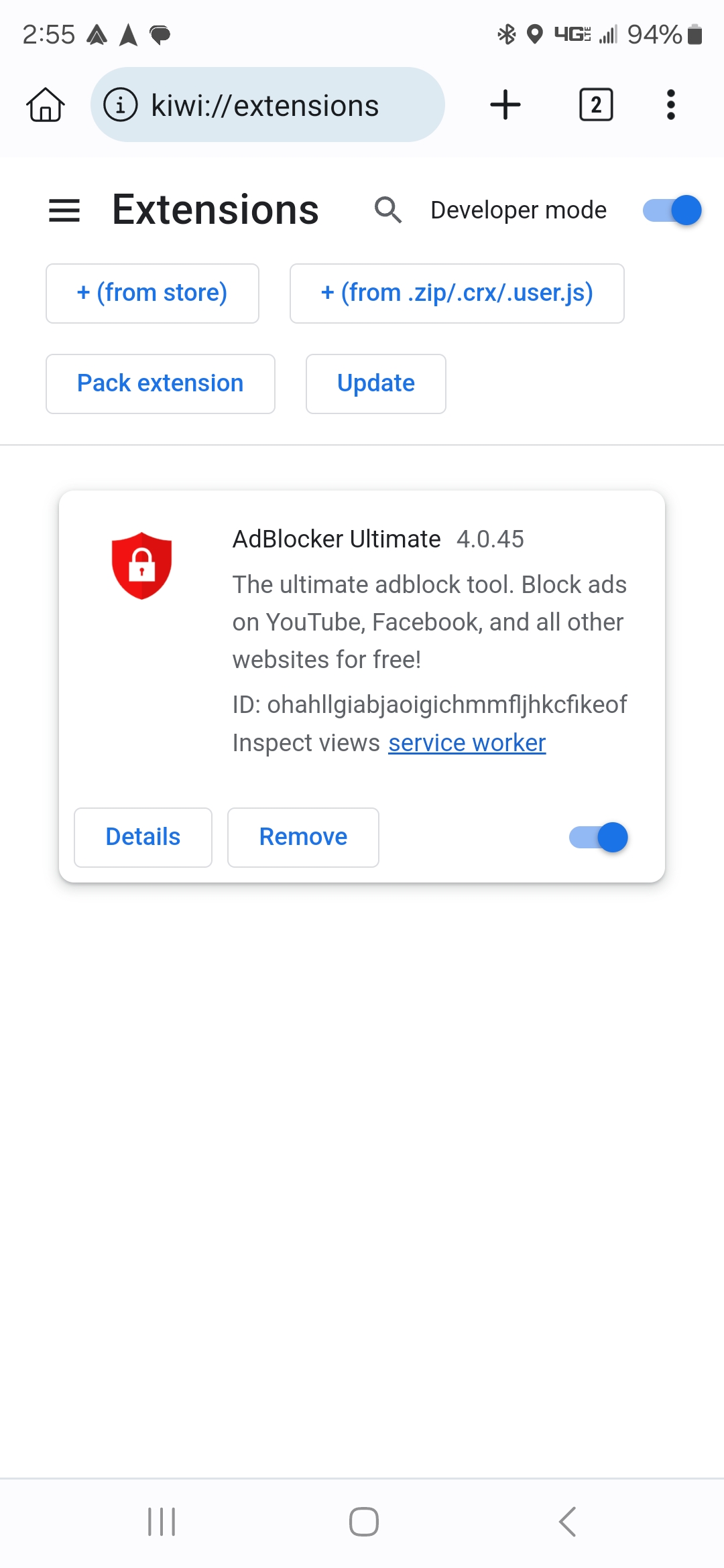Go back using system navigation bar
The width and height of the screenshot is (724, 1568).
567,1521
